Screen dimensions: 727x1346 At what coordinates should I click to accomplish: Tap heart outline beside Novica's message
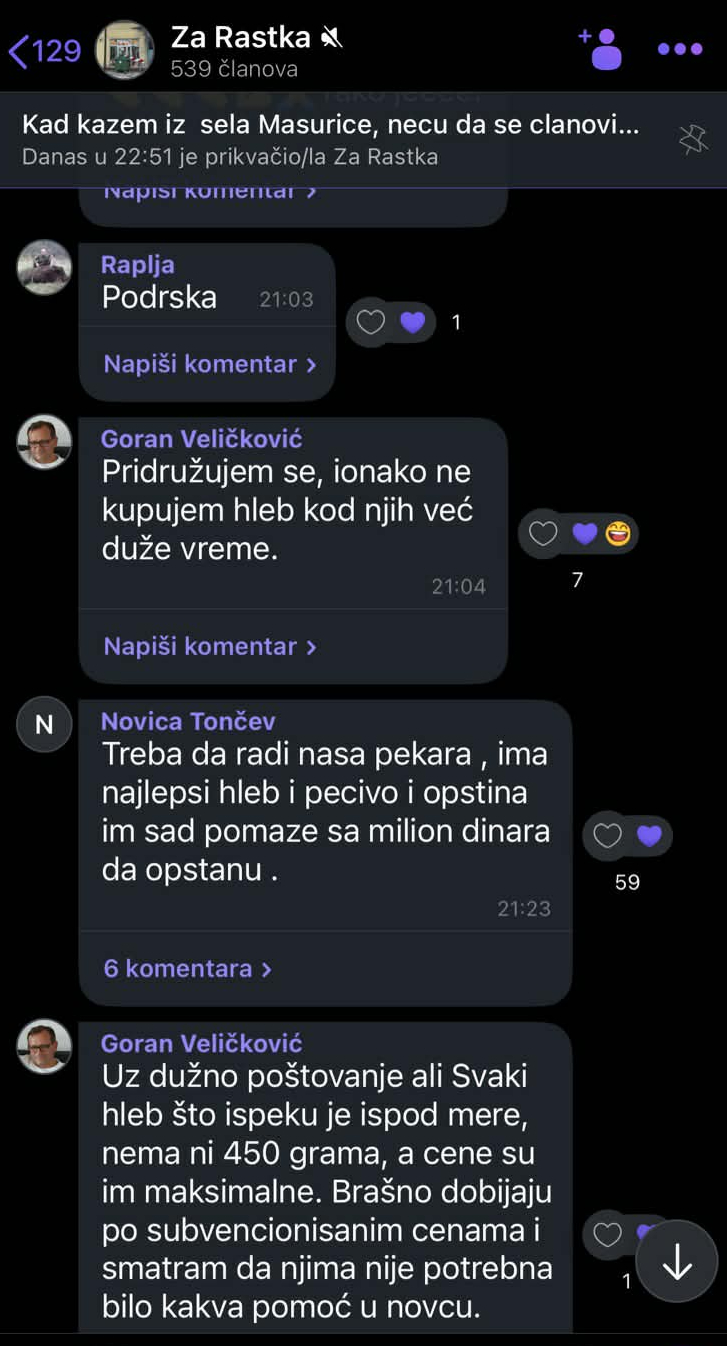point(606,835)
